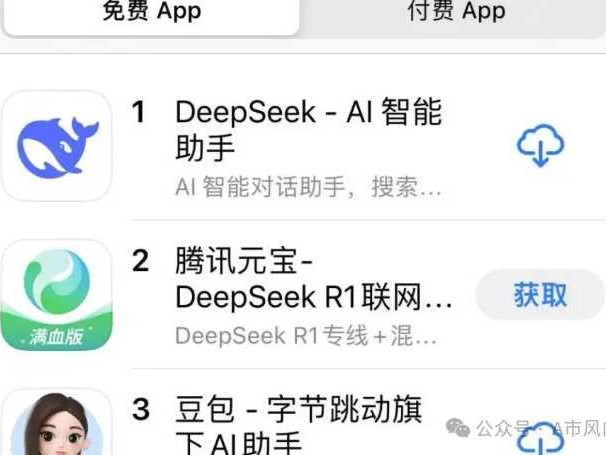Switch to the 免费 App tab
Screen dimensions: 606x455
point(152,14)
